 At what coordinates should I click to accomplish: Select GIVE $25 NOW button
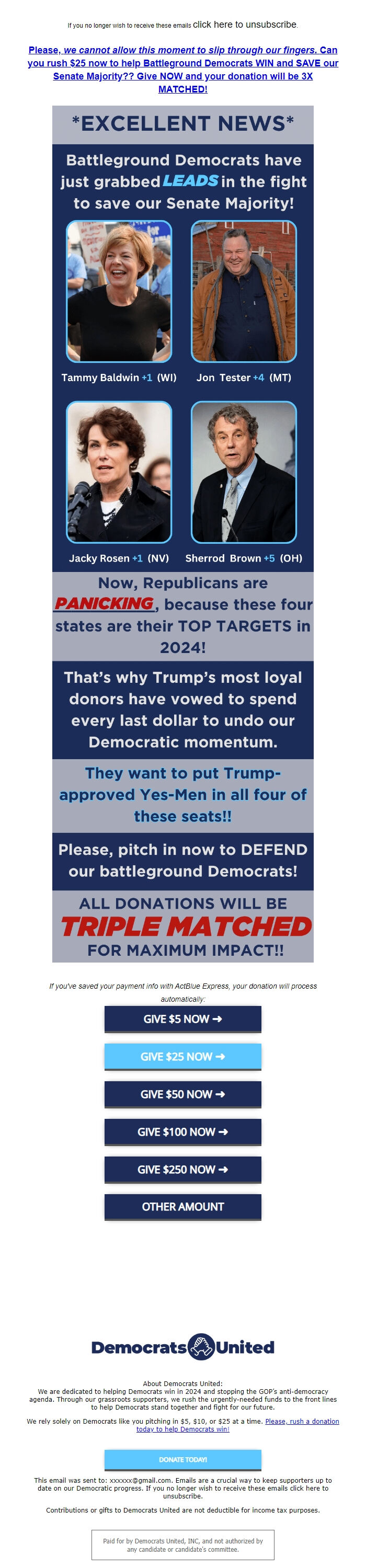pos(182,1056)
